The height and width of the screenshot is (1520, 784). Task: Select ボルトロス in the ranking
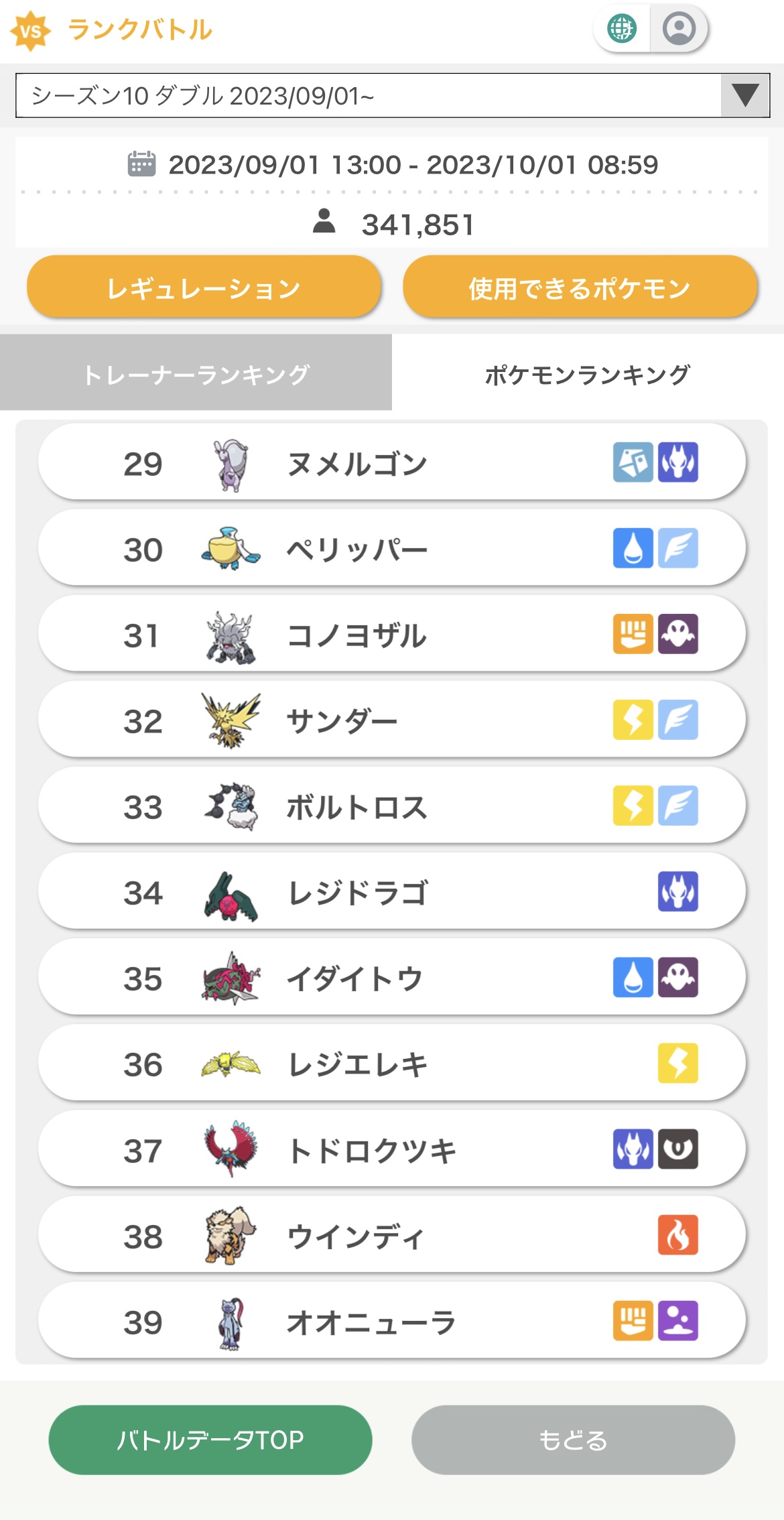[x=392, y=805]
